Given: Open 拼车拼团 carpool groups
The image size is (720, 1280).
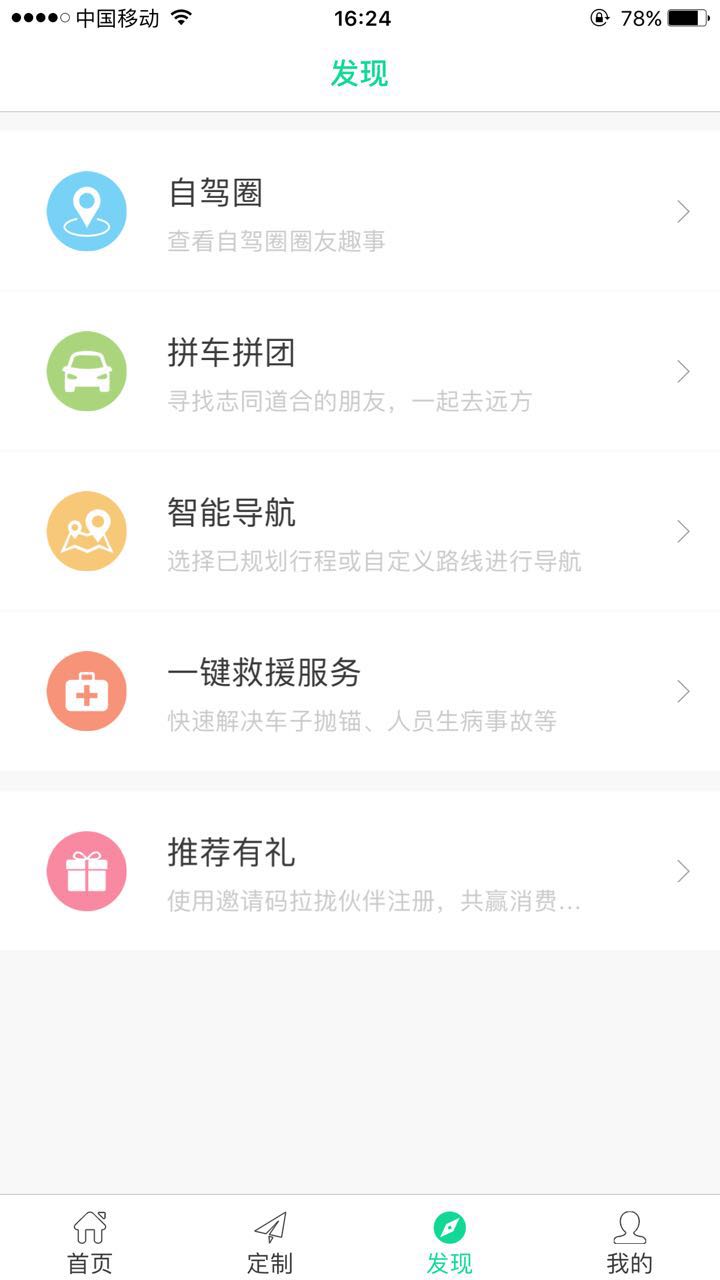Looking at the screenshot, I should pyautogui.click(x=360, y=372).
